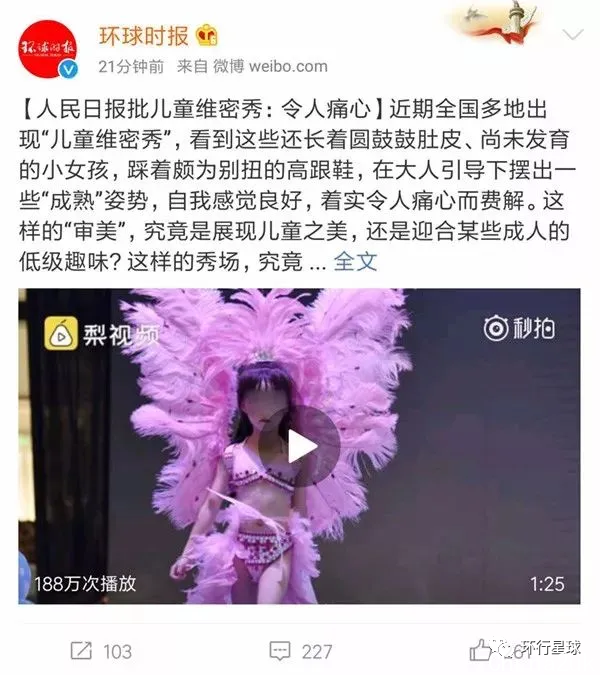Play the 梨视频 video
600x675 pixels.
pyautogui.click(x=299, y=447)
